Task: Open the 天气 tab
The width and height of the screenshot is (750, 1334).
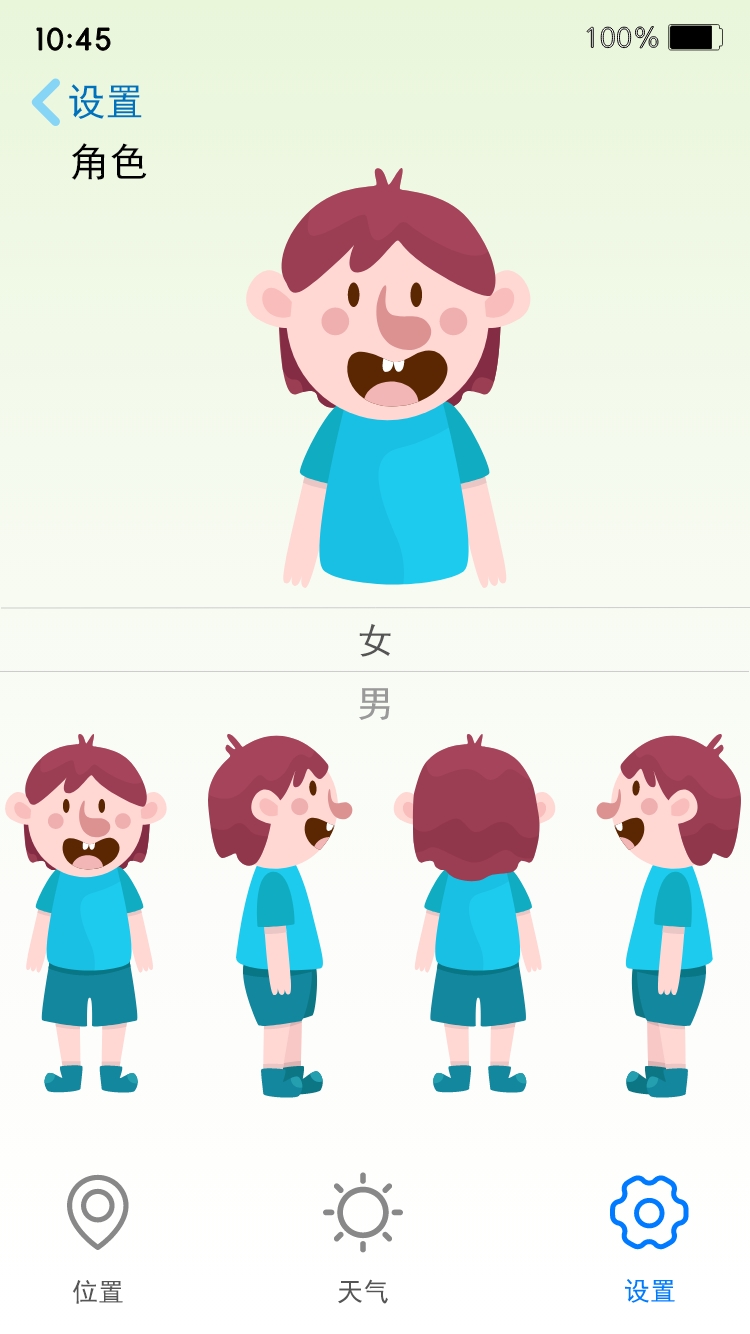Action: (362, 1238)
